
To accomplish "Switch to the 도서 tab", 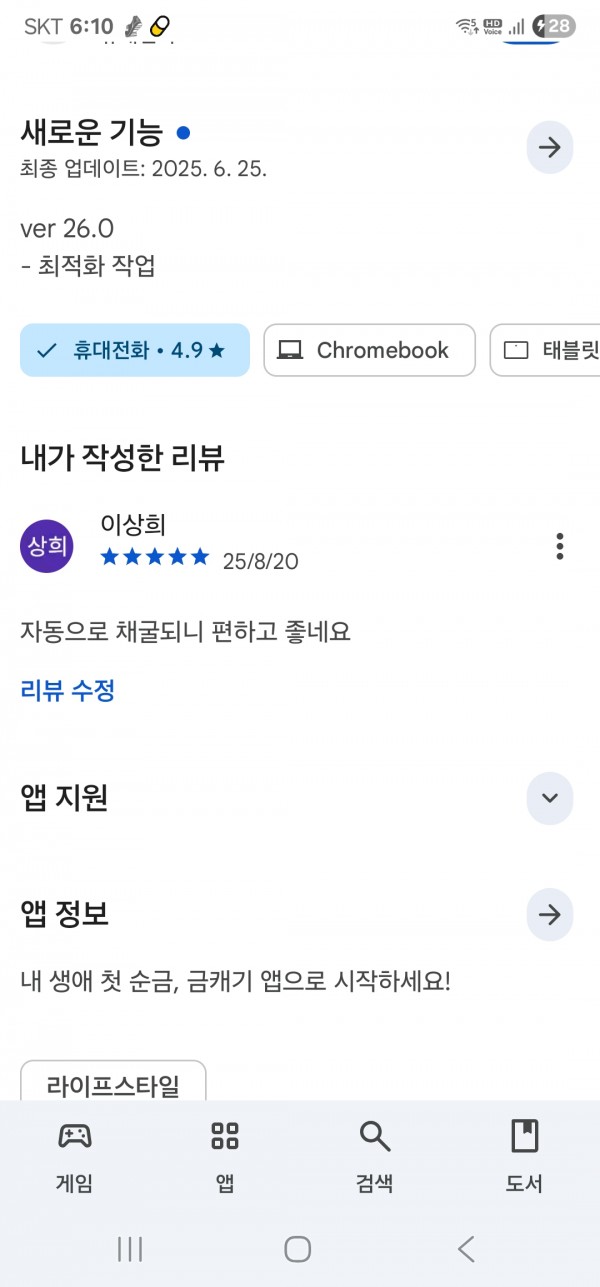I will (x=525, y=1157).
